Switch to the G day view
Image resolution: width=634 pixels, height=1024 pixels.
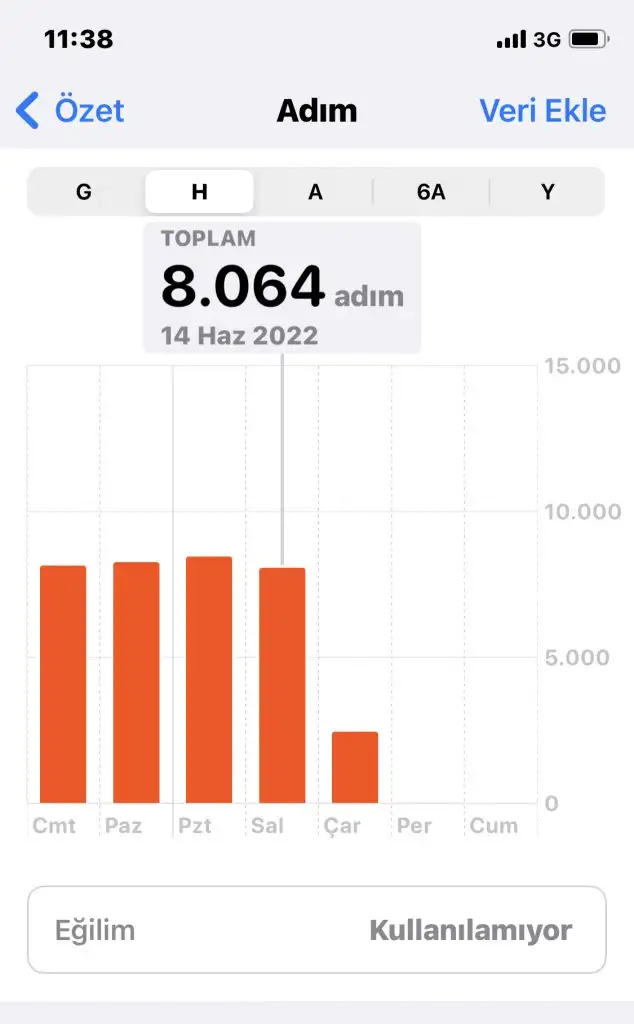(x=84, y=192)
